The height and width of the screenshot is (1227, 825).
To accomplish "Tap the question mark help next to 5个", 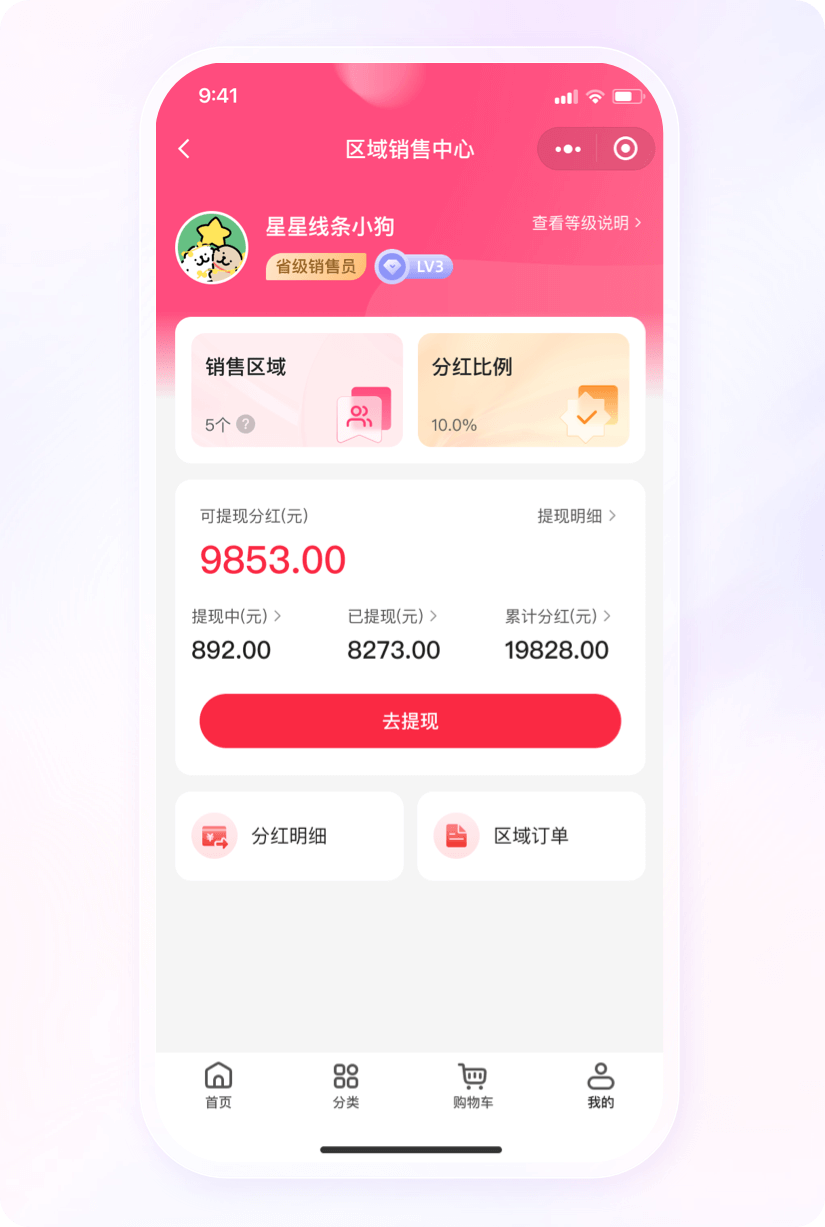I will point(246,424).
